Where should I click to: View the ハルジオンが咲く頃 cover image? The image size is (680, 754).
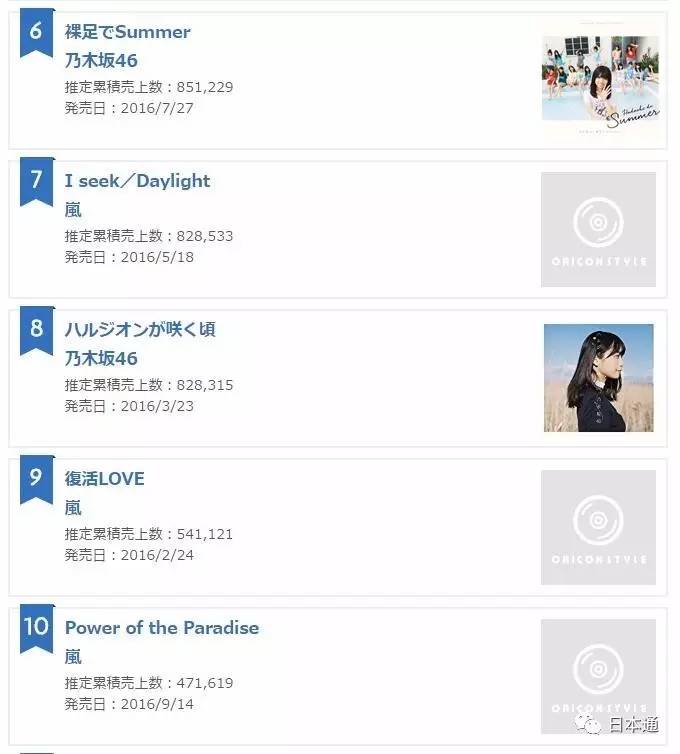click(x=598, y=378)
